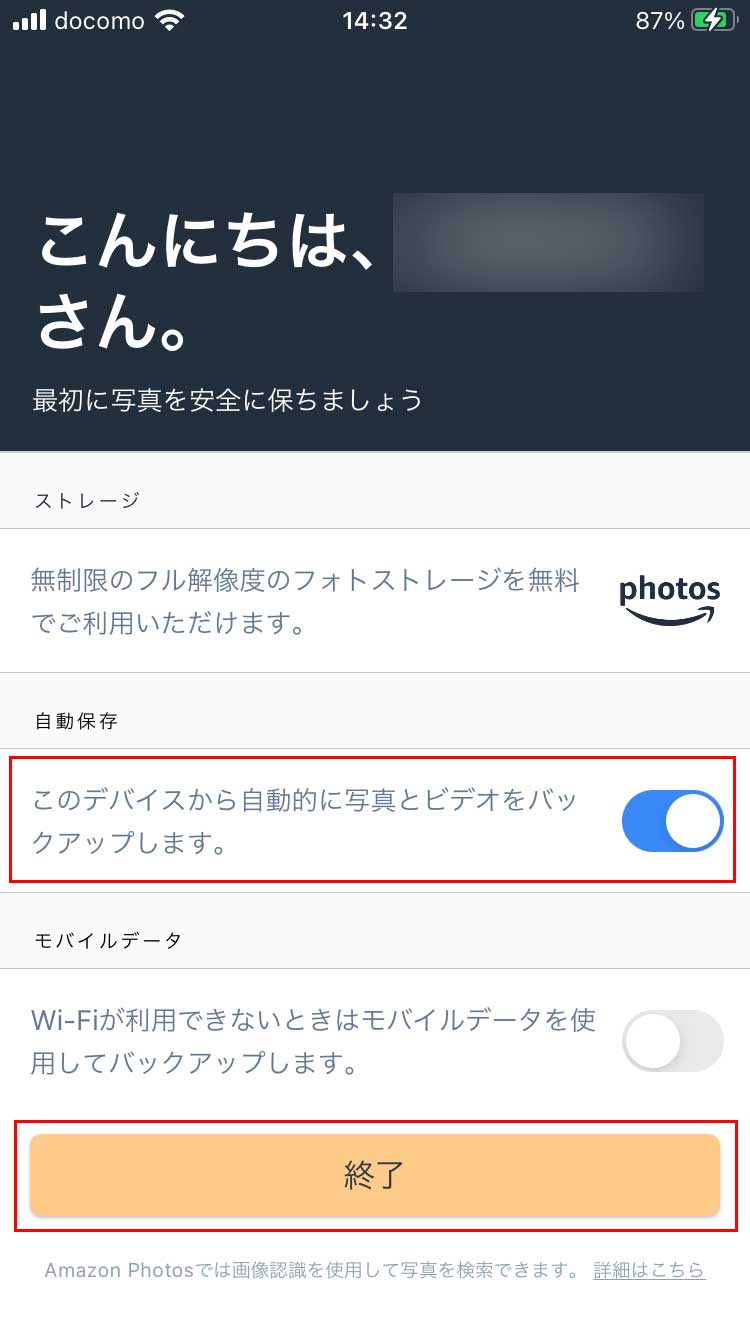Tap the 終了 button
This screenshot has width=750, height=1334.
coord(375,1175)
